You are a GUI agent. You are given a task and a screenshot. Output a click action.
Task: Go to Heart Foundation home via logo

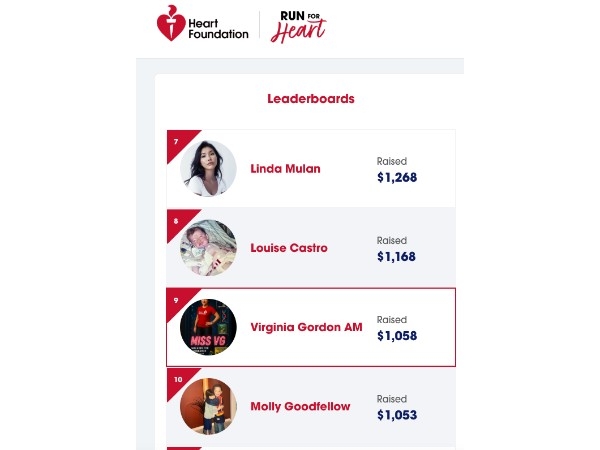[x=203, y=25]
